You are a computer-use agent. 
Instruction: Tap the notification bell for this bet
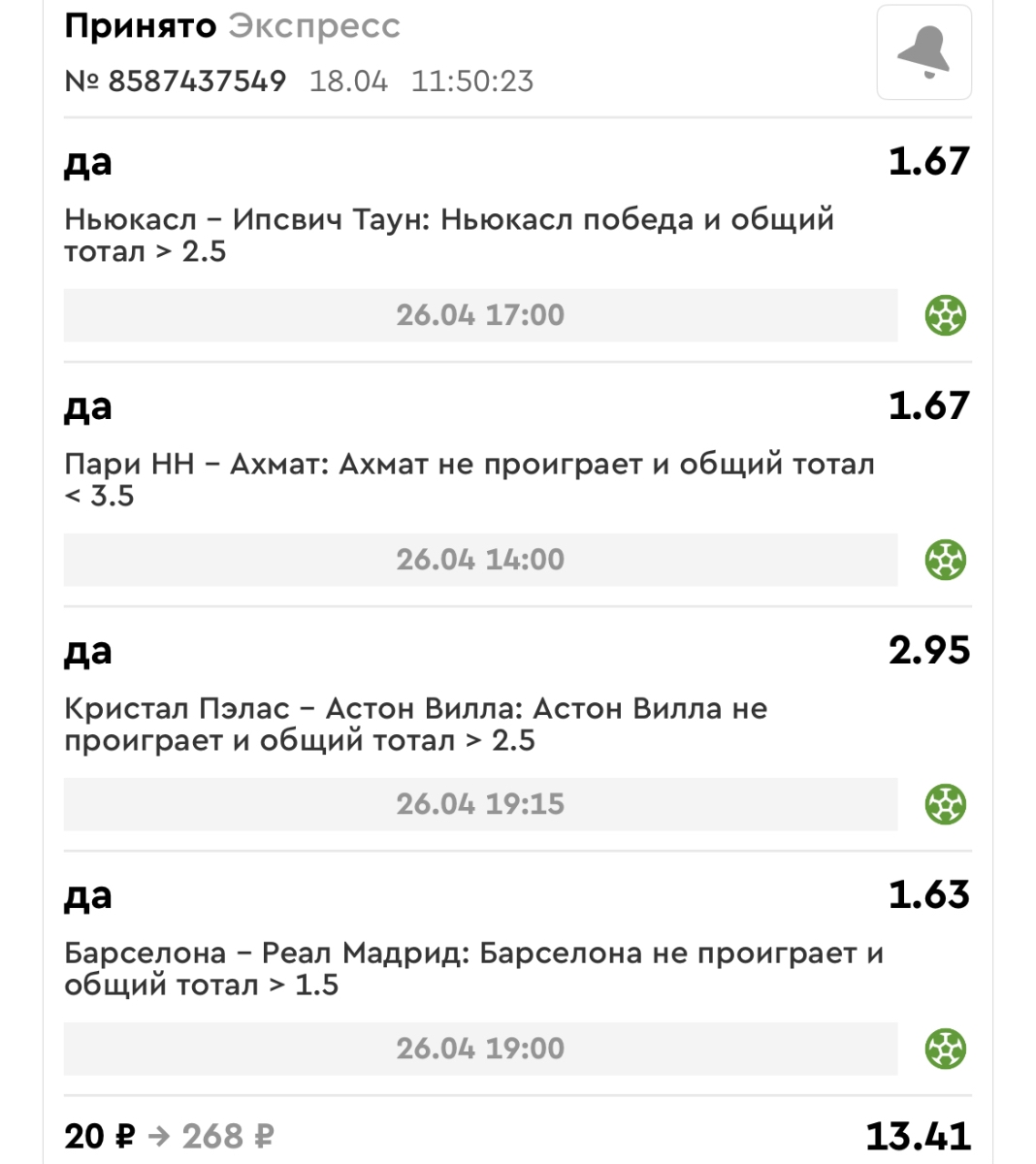923,52
